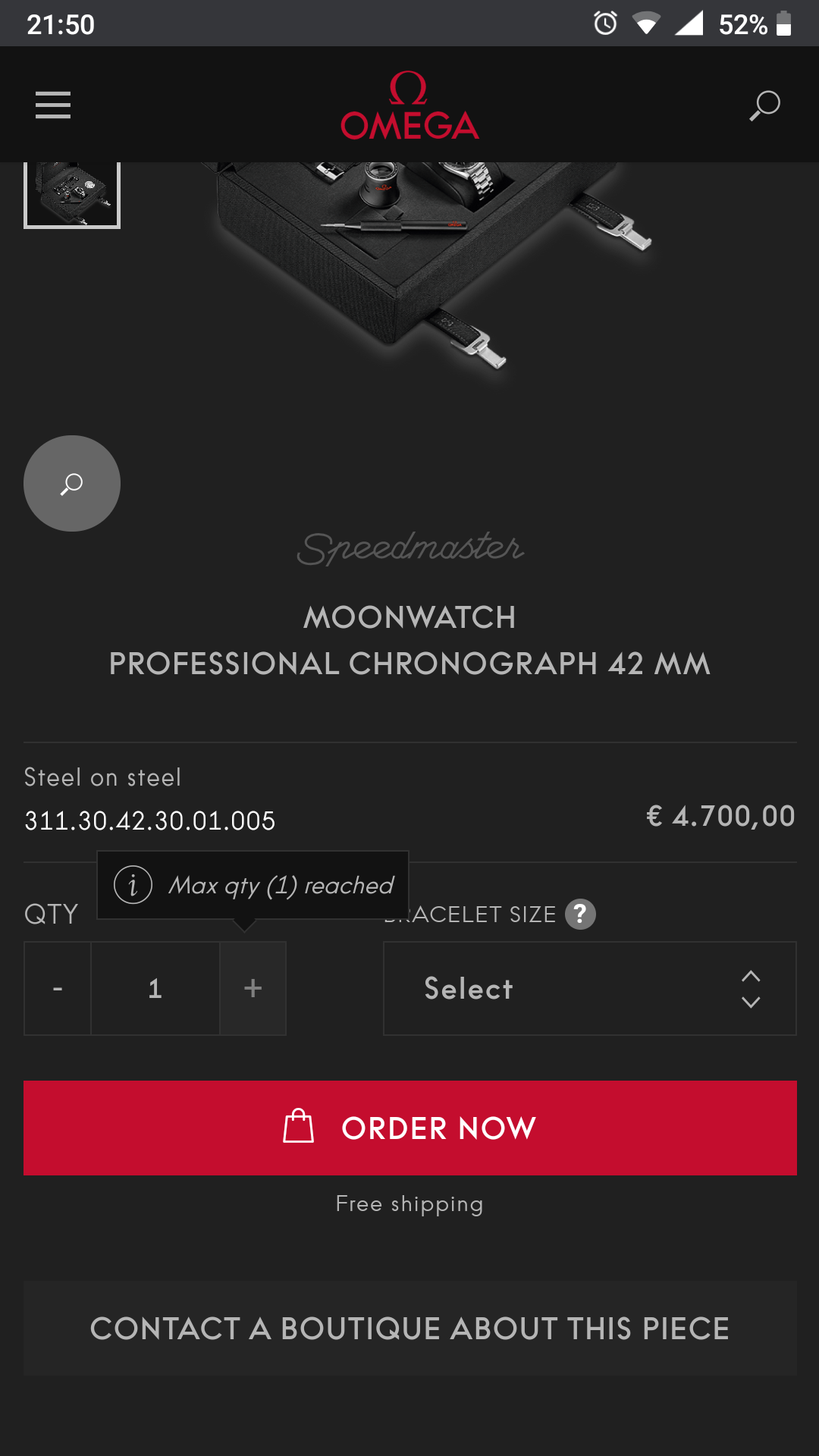Open the hamburger menu
This screenshot has height=1456, width=819.
(53, 105)
